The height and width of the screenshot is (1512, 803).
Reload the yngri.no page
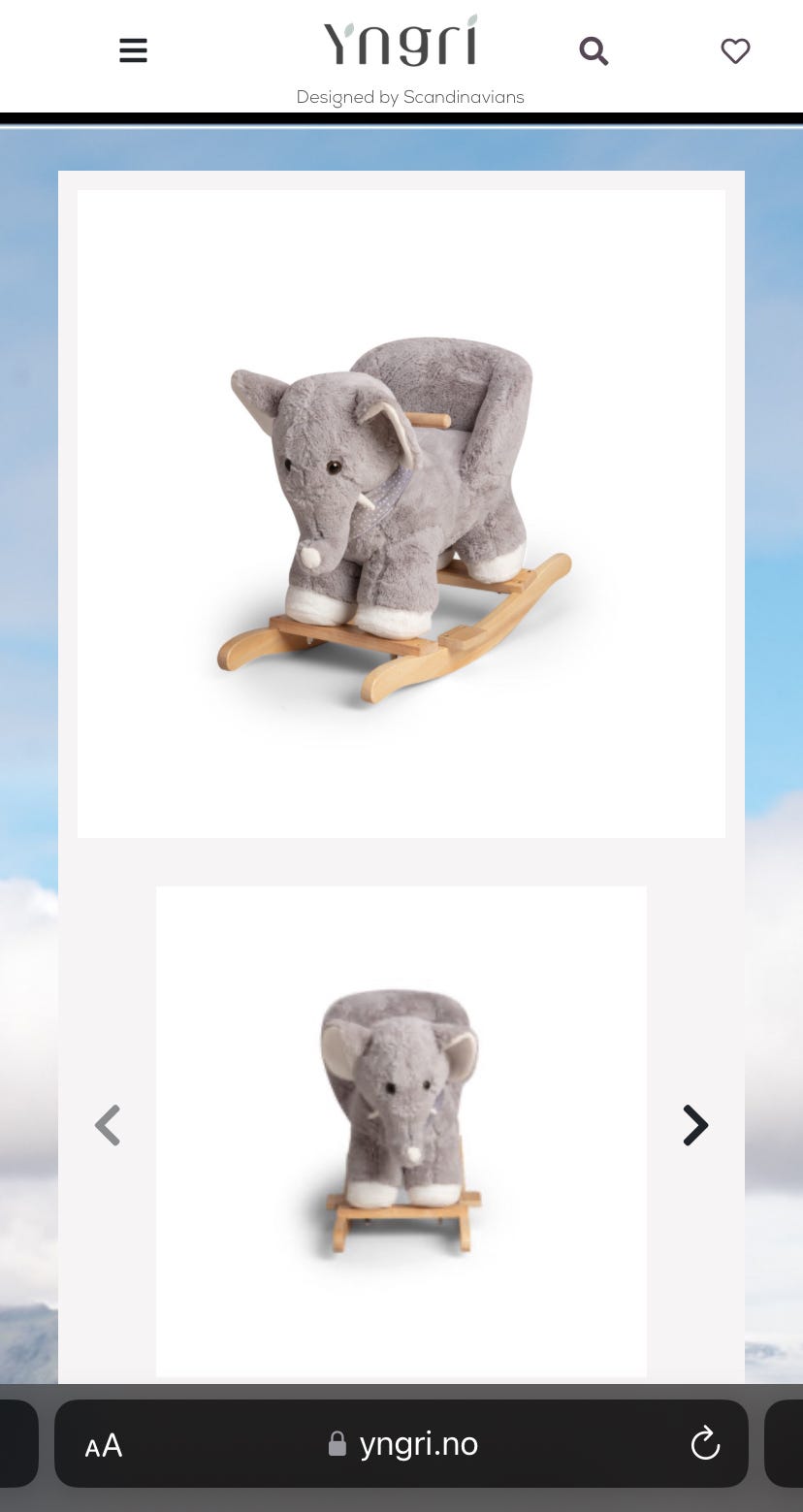click(x=705, y=1443)
